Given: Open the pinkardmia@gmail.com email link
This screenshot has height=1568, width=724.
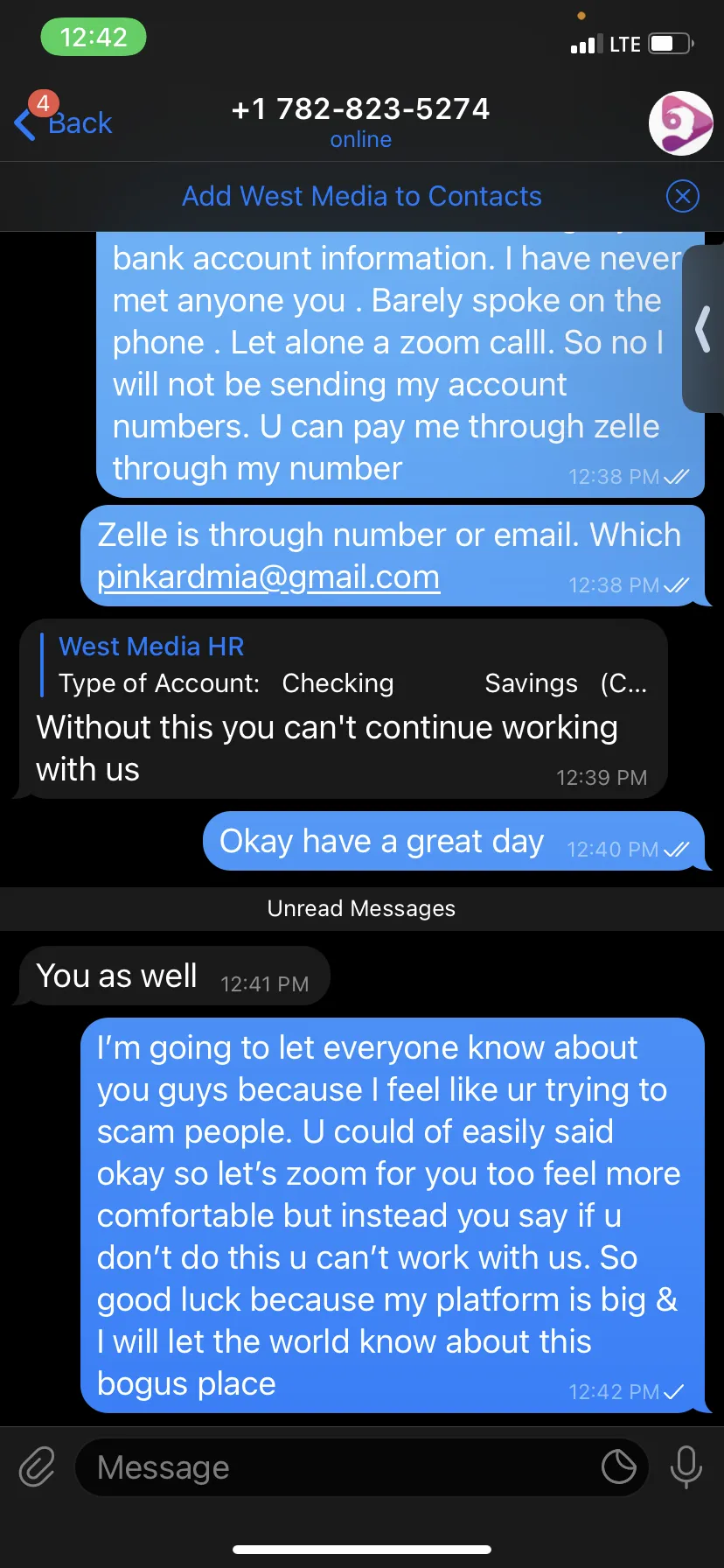Looking at the screenshot, I should click(x=268, y=577).
